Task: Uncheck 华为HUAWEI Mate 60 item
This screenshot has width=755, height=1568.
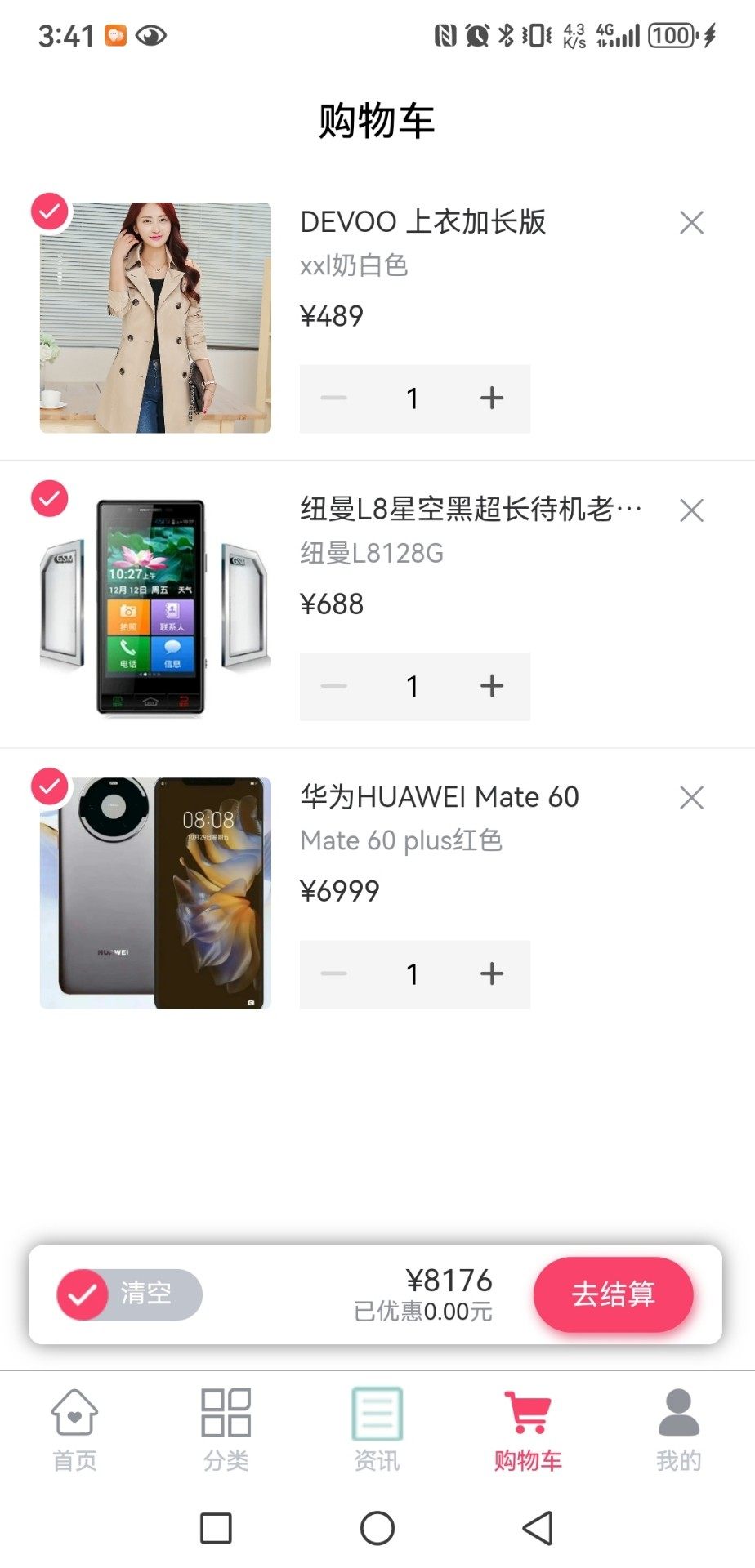Action: pos(50,786)
